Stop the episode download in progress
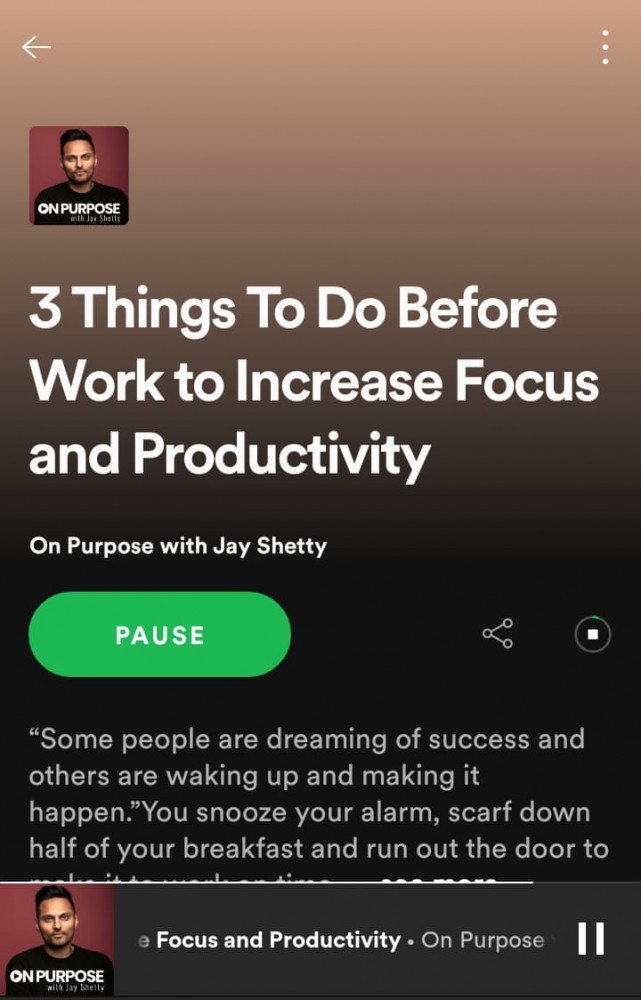The width and height of the screenshot is (641, 1000). (x=592, y=634)
